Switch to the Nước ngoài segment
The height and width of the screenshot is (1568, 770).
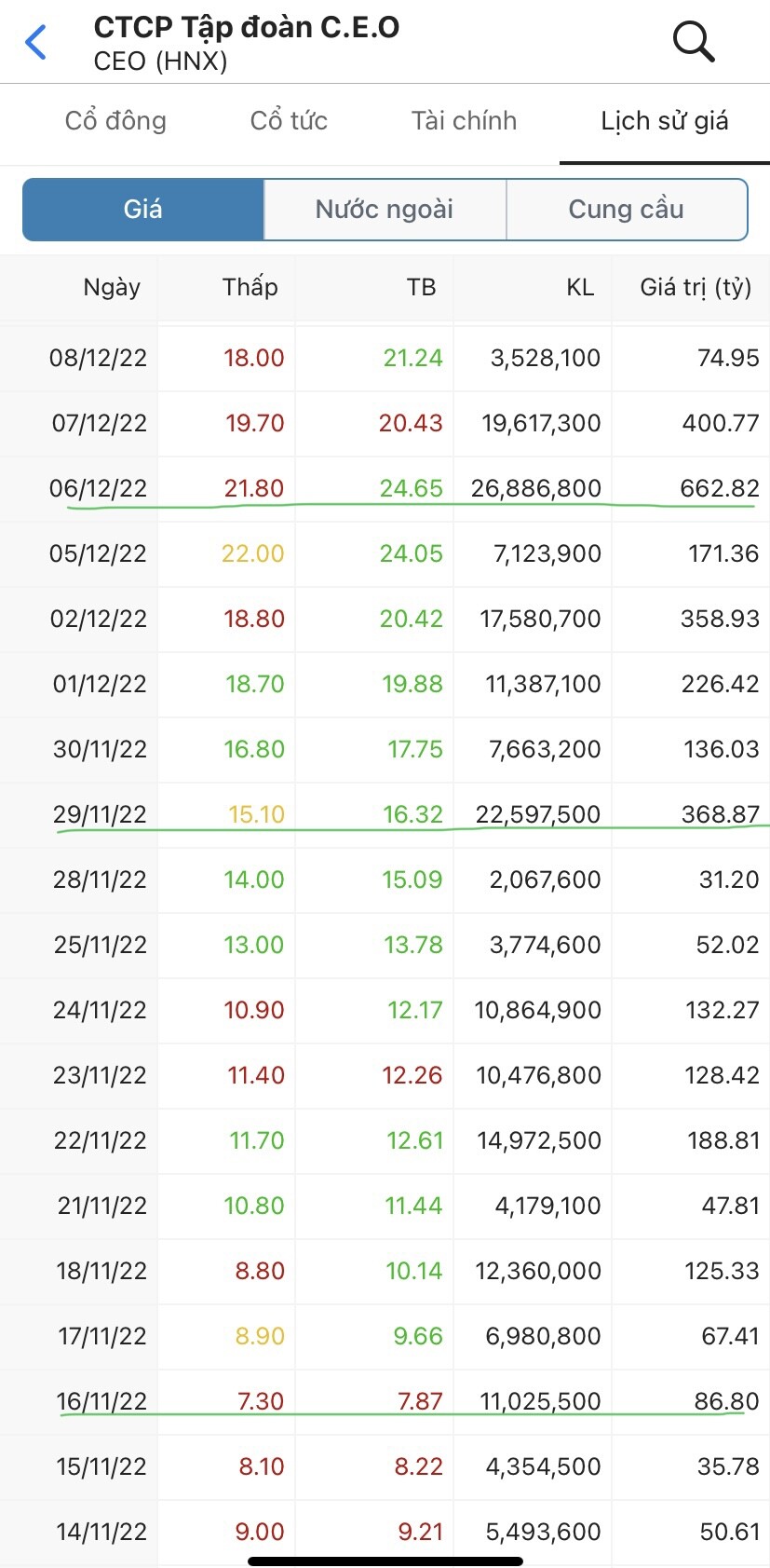(x=385, y=210)
